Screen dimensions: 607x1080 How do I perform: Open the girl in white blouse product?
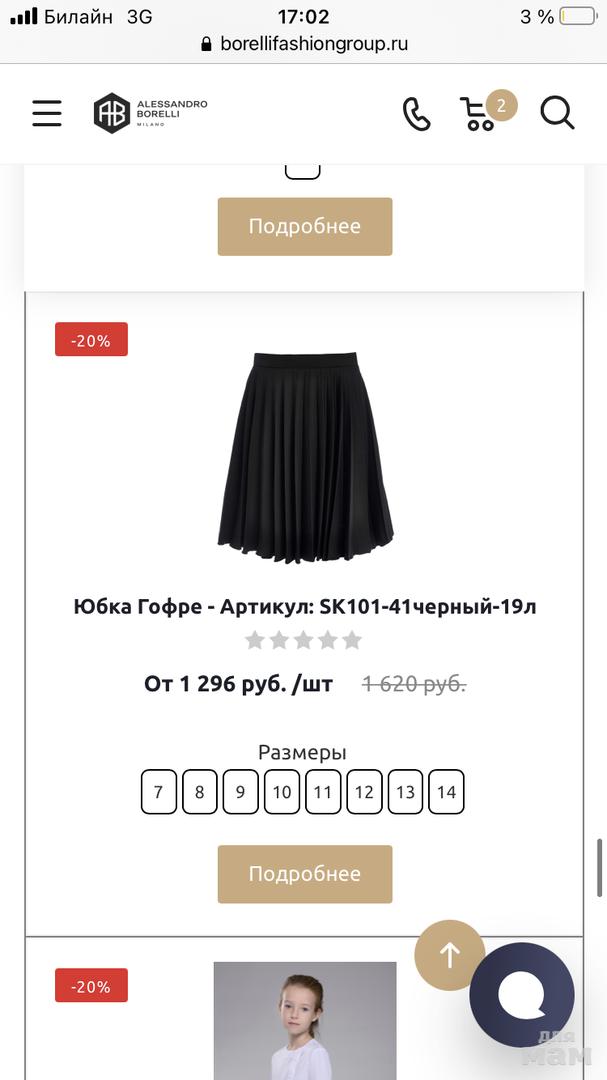(305, 1020)
